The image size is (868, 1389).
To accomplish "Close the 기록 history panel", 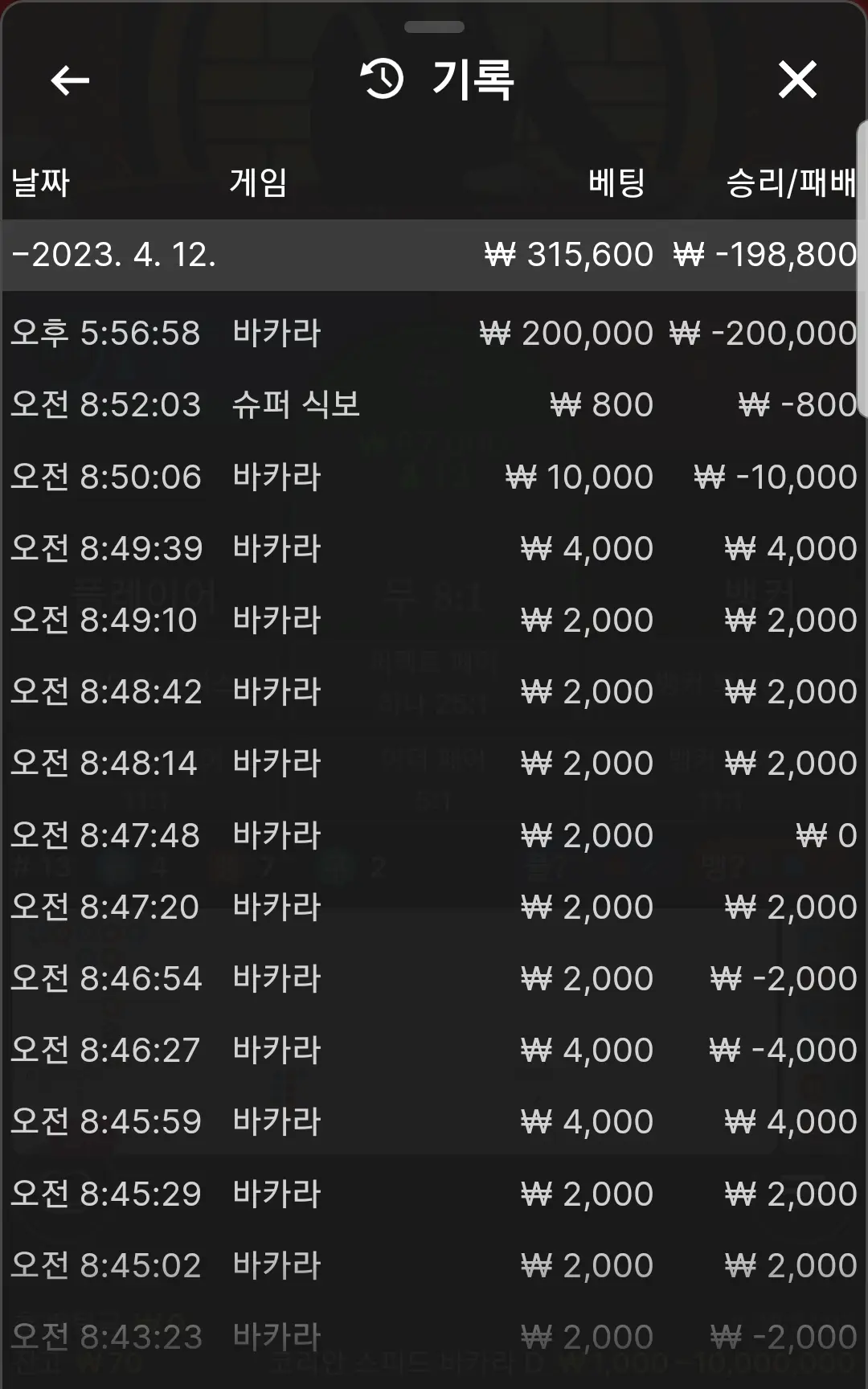I will 797,80.
